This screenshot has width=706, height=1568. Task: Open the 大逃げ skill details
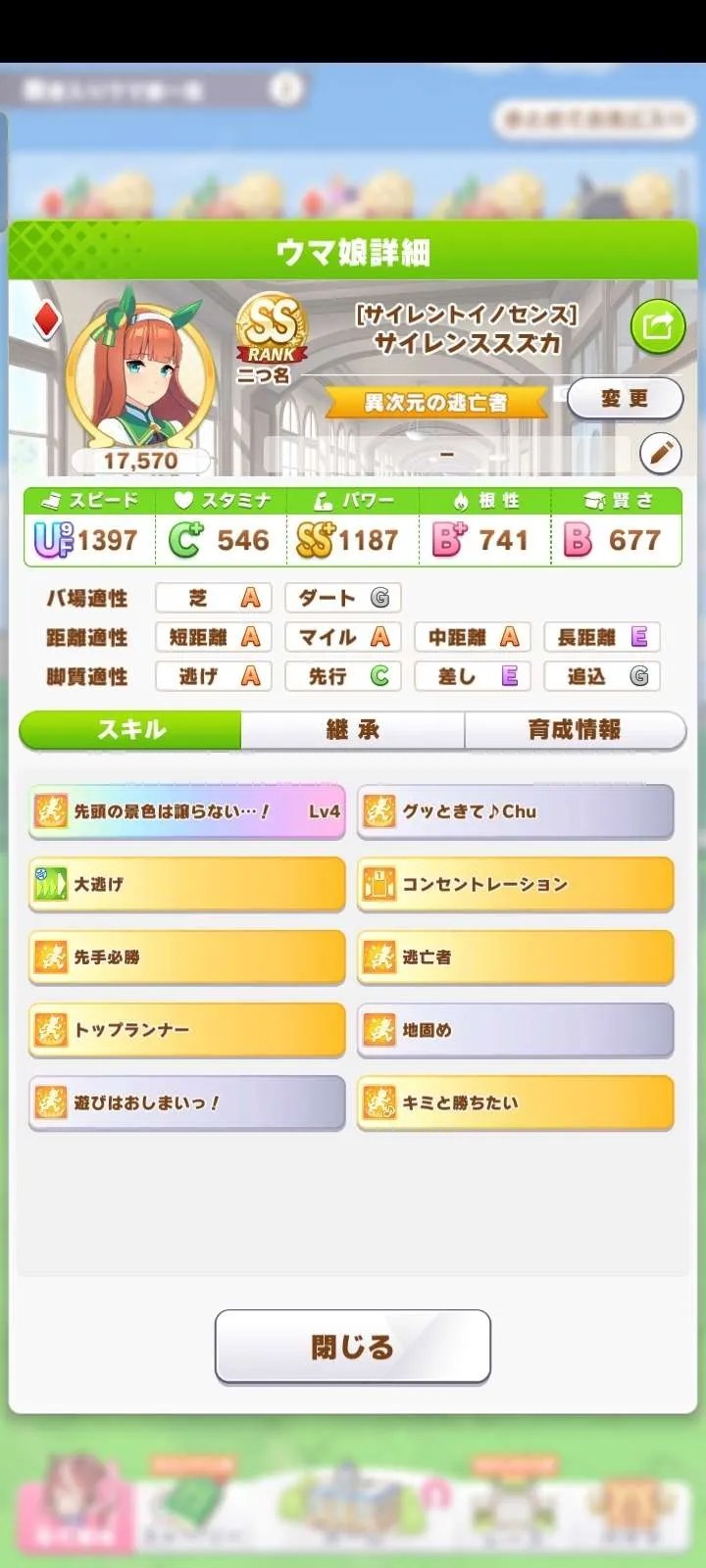[187, 884]
